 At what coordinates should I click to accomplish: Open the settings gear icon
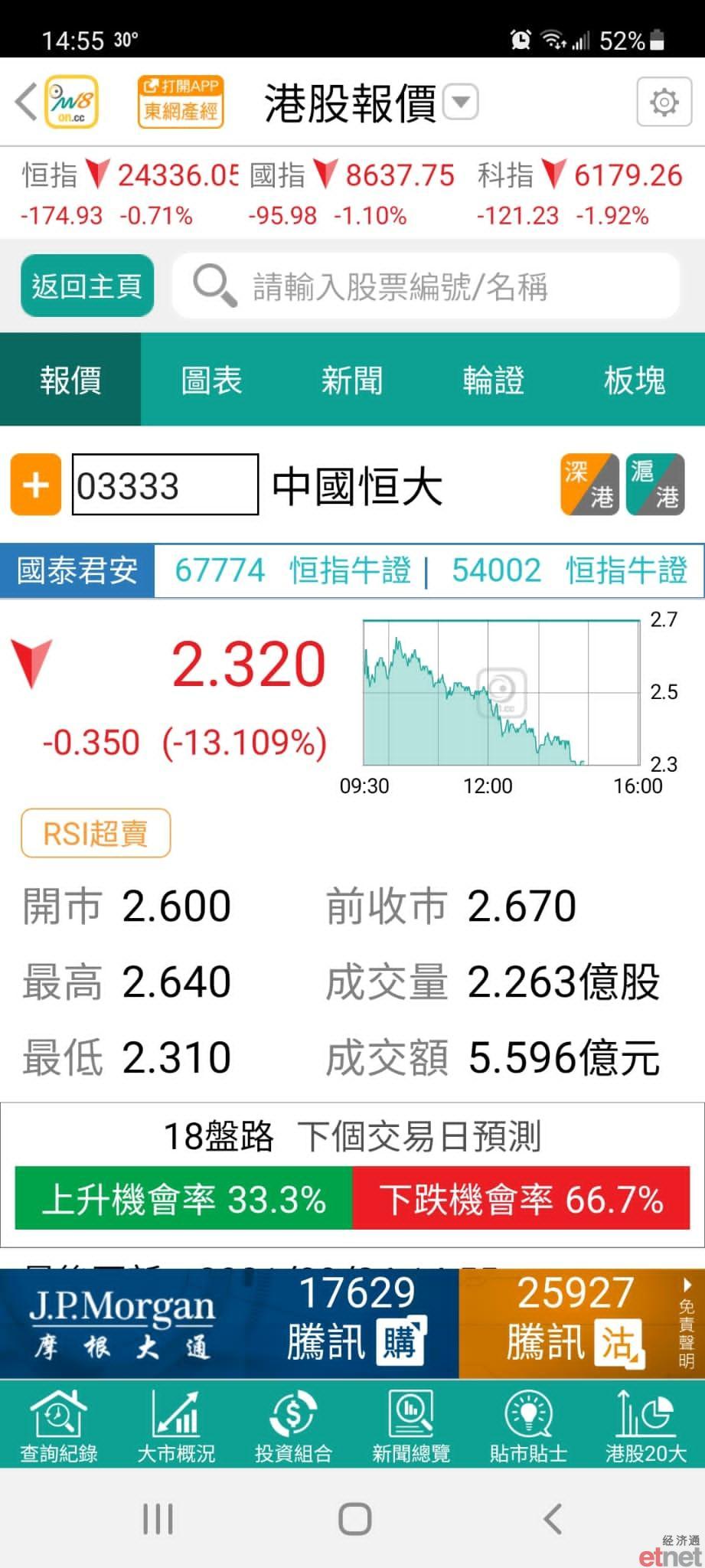tap(664, 102)
